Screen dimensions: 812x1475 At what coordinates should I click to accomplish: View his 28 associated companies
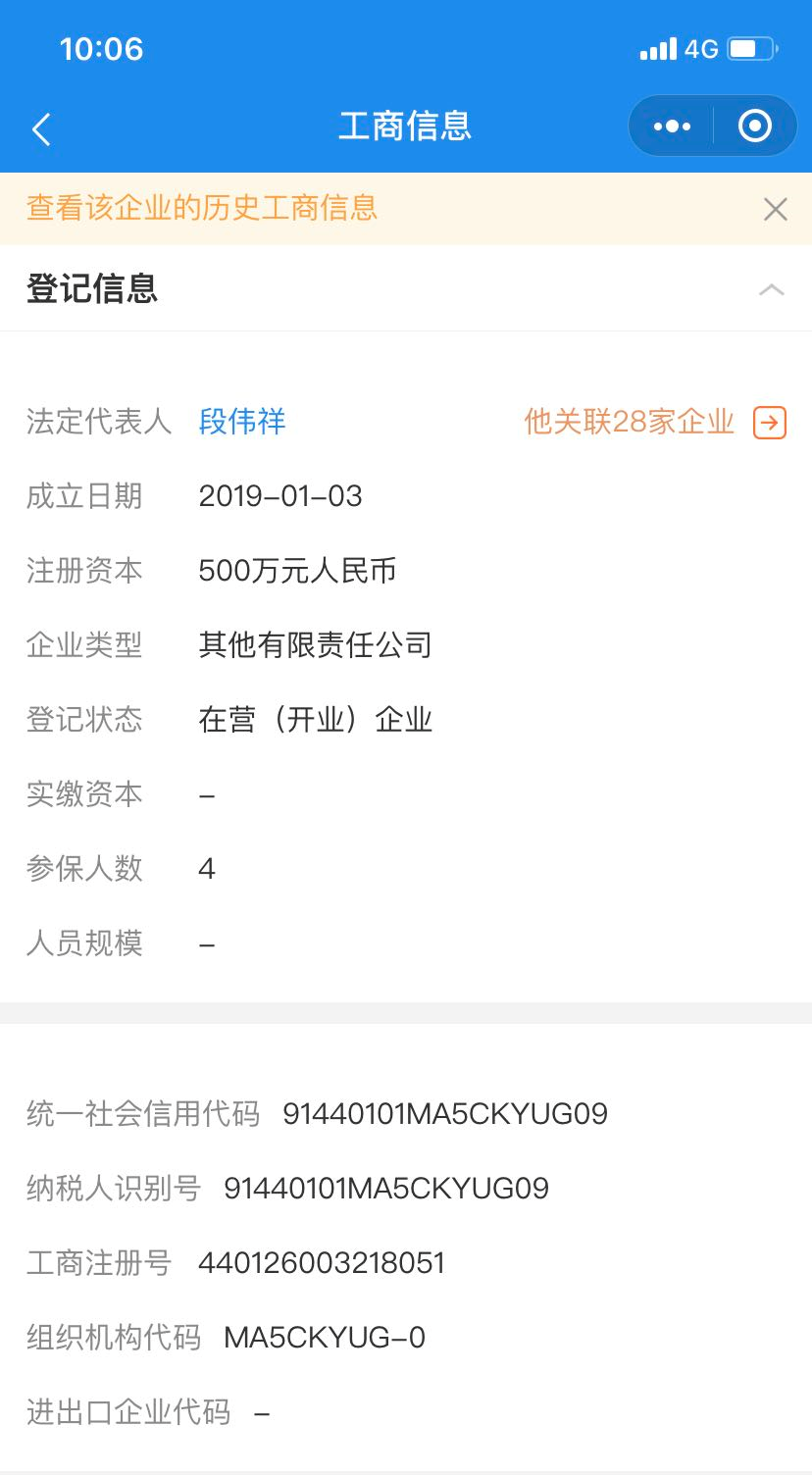click(x=655, y=422)
